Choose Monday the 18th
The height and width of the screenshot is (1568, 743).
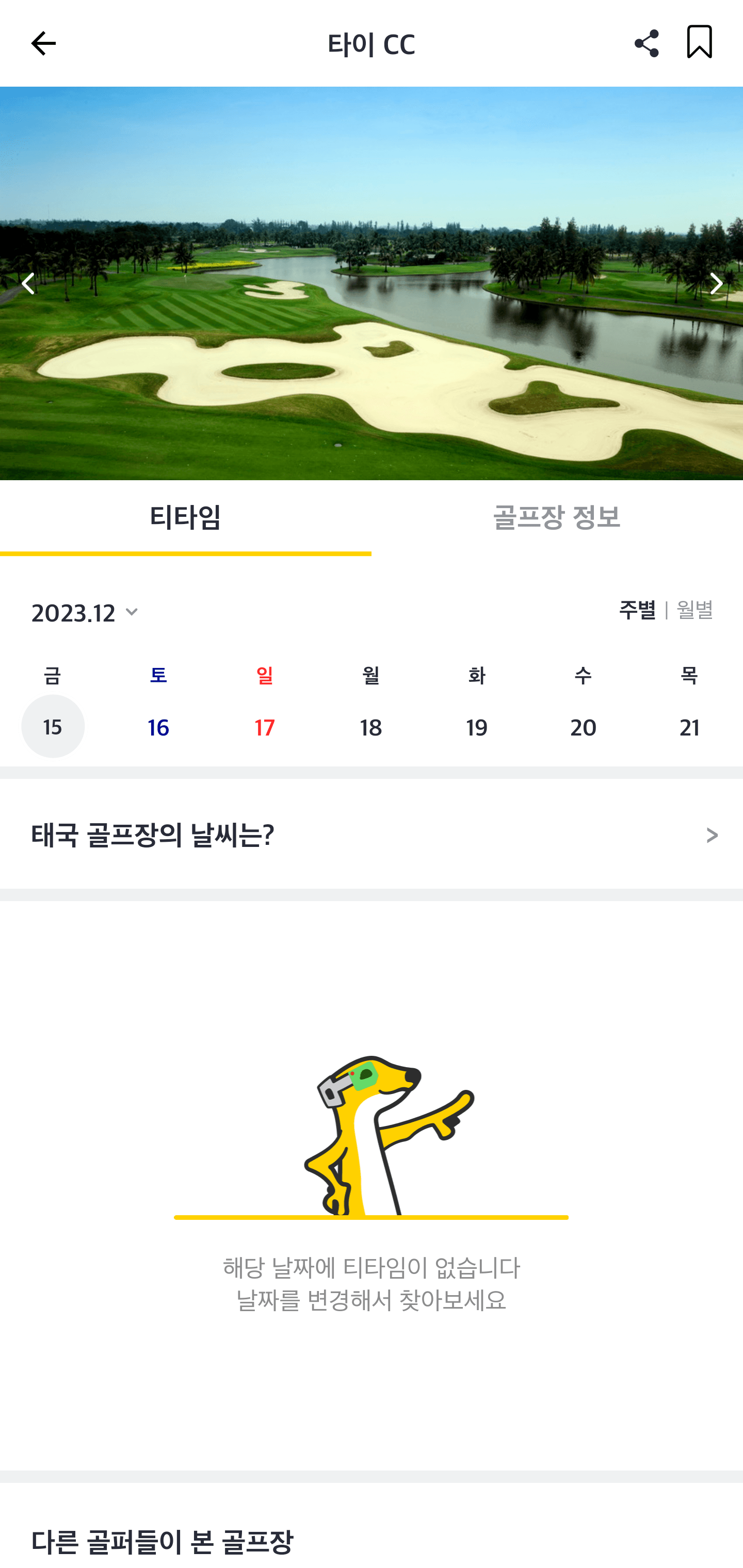click(x=371, y=726)
